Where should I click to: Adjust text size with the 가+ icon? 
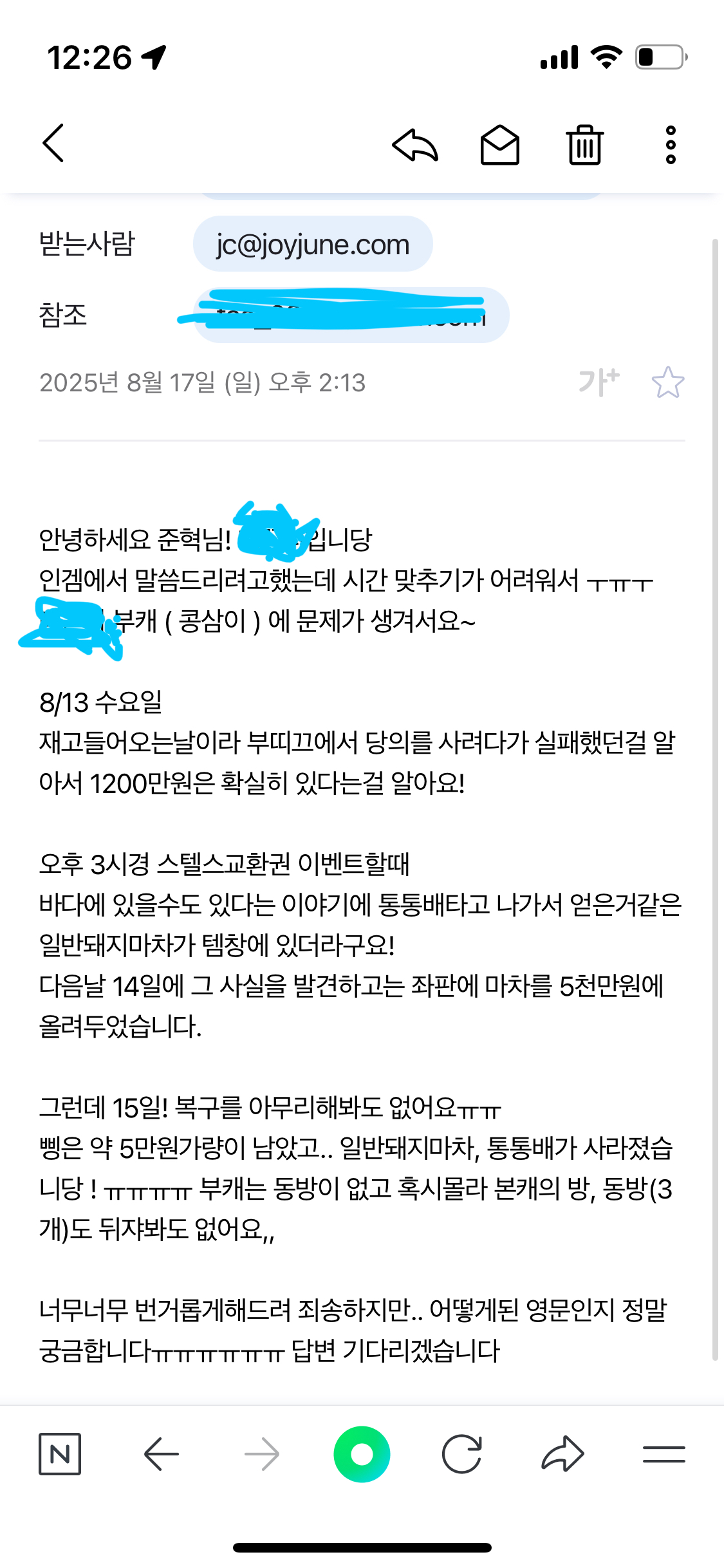click(599, 382)
